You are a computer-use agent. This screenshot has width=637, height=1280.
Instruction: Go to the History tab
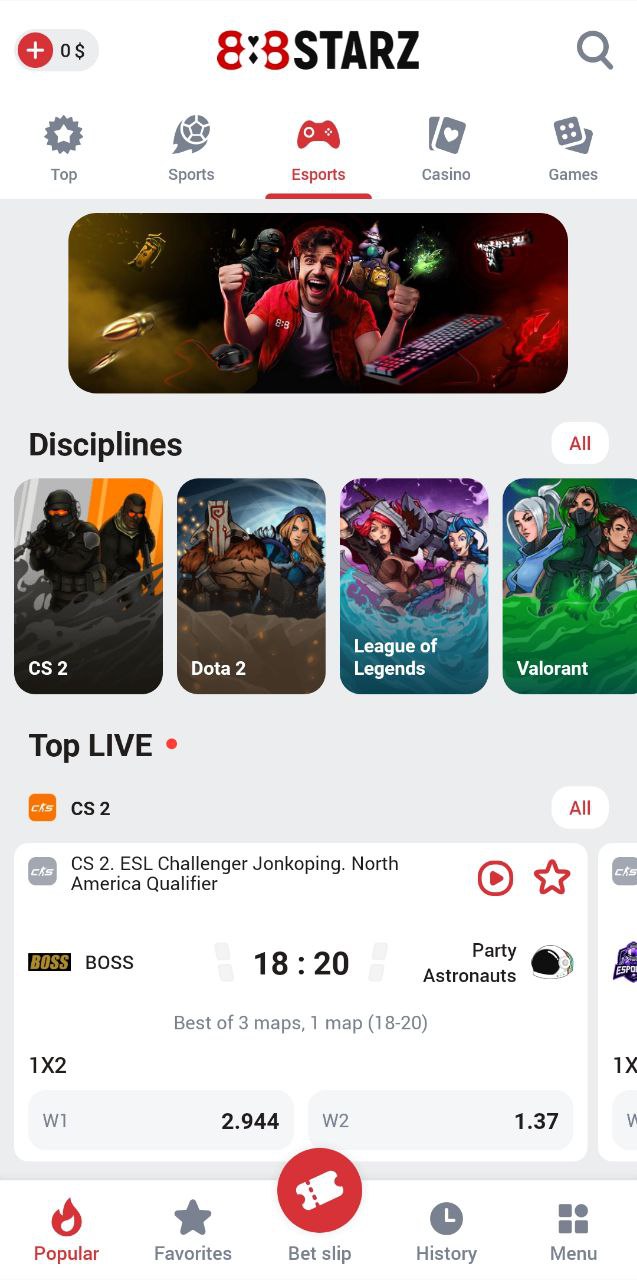point(446,1232)
